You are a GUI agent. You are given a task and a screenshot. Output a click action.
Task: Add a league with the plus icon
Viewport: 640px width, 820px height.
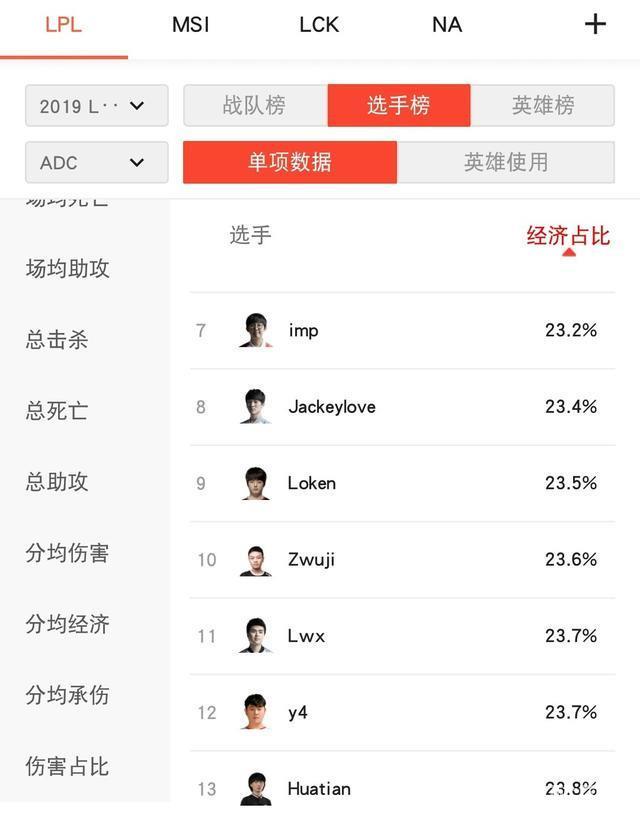click(595, 24)
